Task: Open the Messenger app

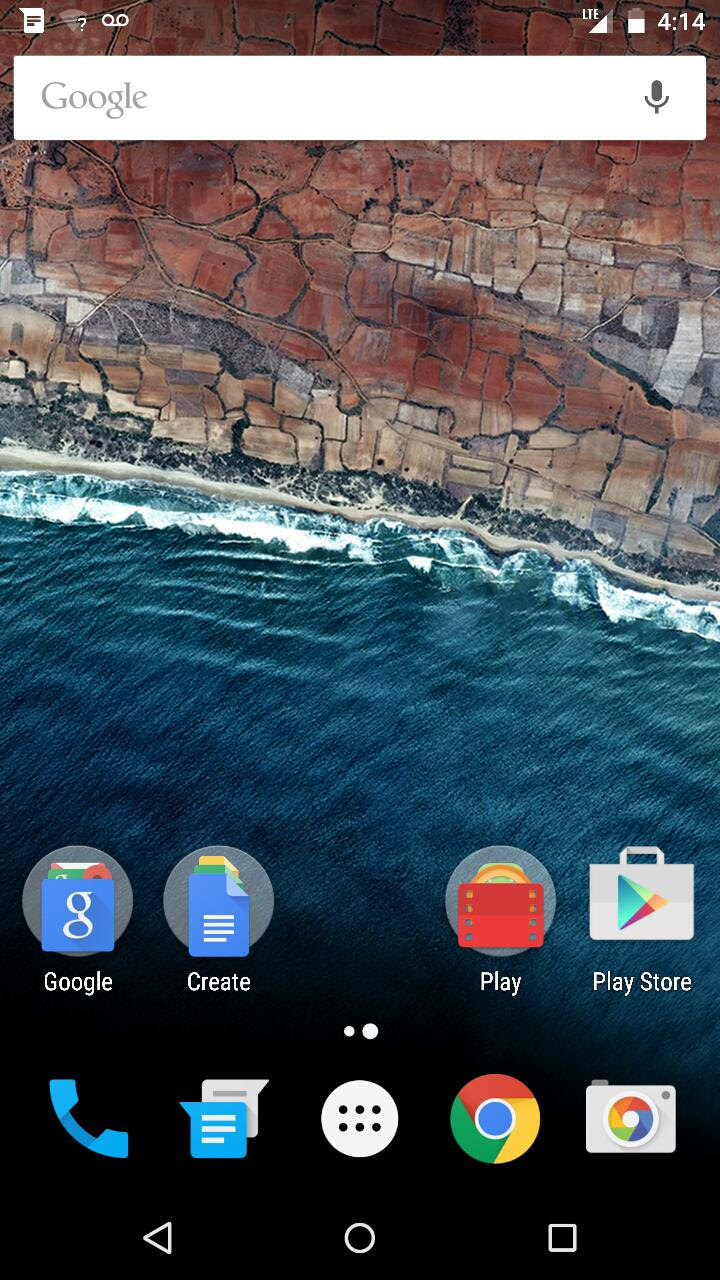Action: click(222, 1119)
